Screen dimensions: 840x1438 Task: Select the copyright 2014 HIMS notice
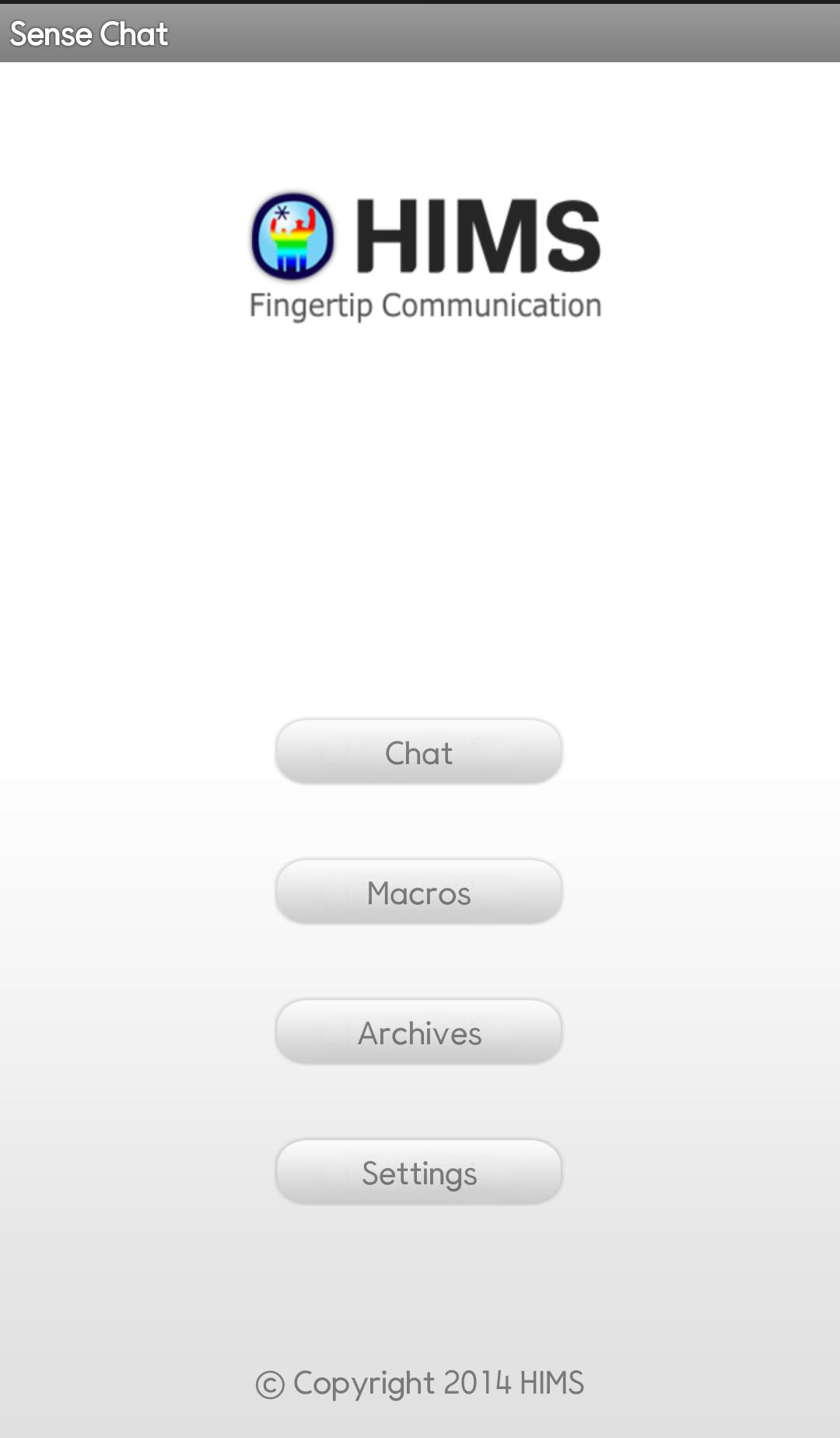[x=420, y=1383]
